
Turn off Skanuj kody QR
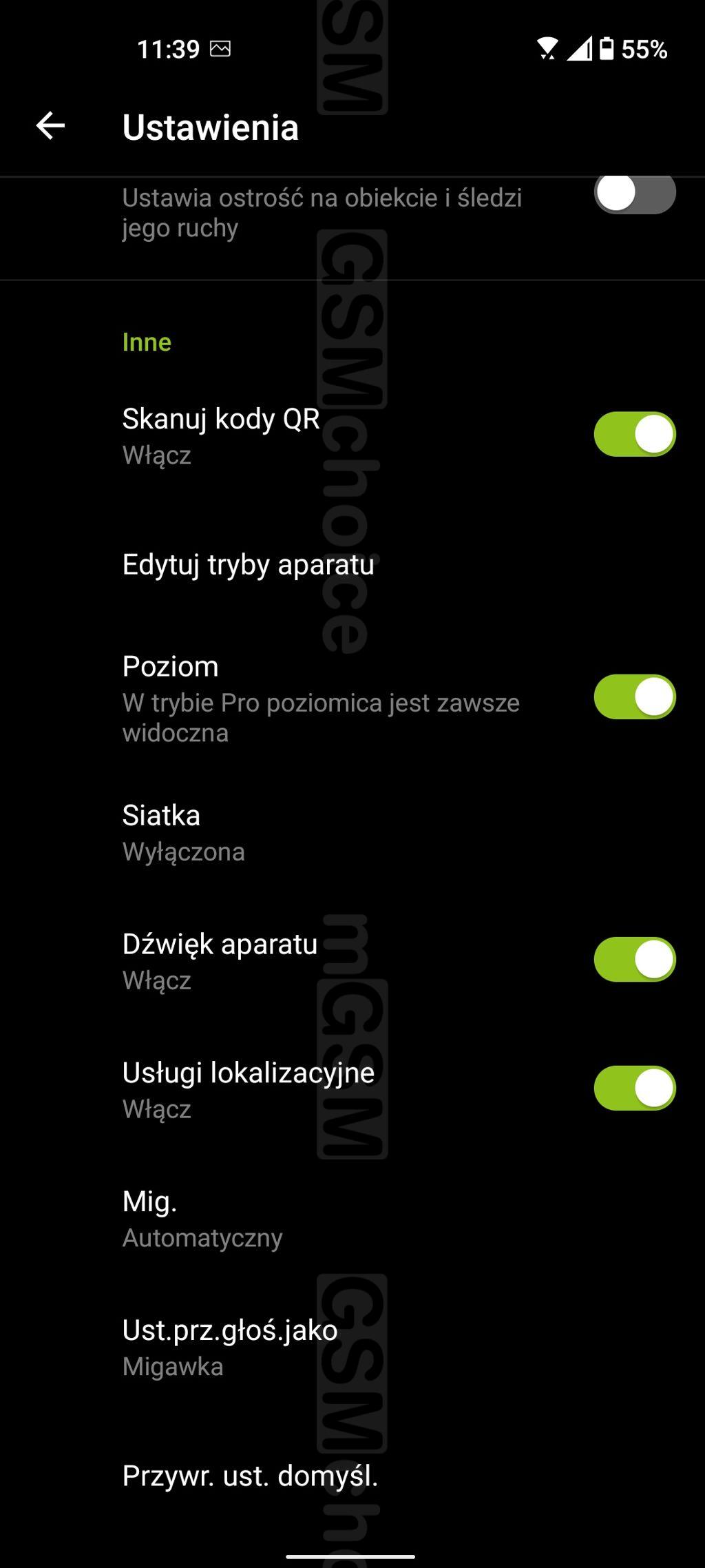[x=634, y=435]
